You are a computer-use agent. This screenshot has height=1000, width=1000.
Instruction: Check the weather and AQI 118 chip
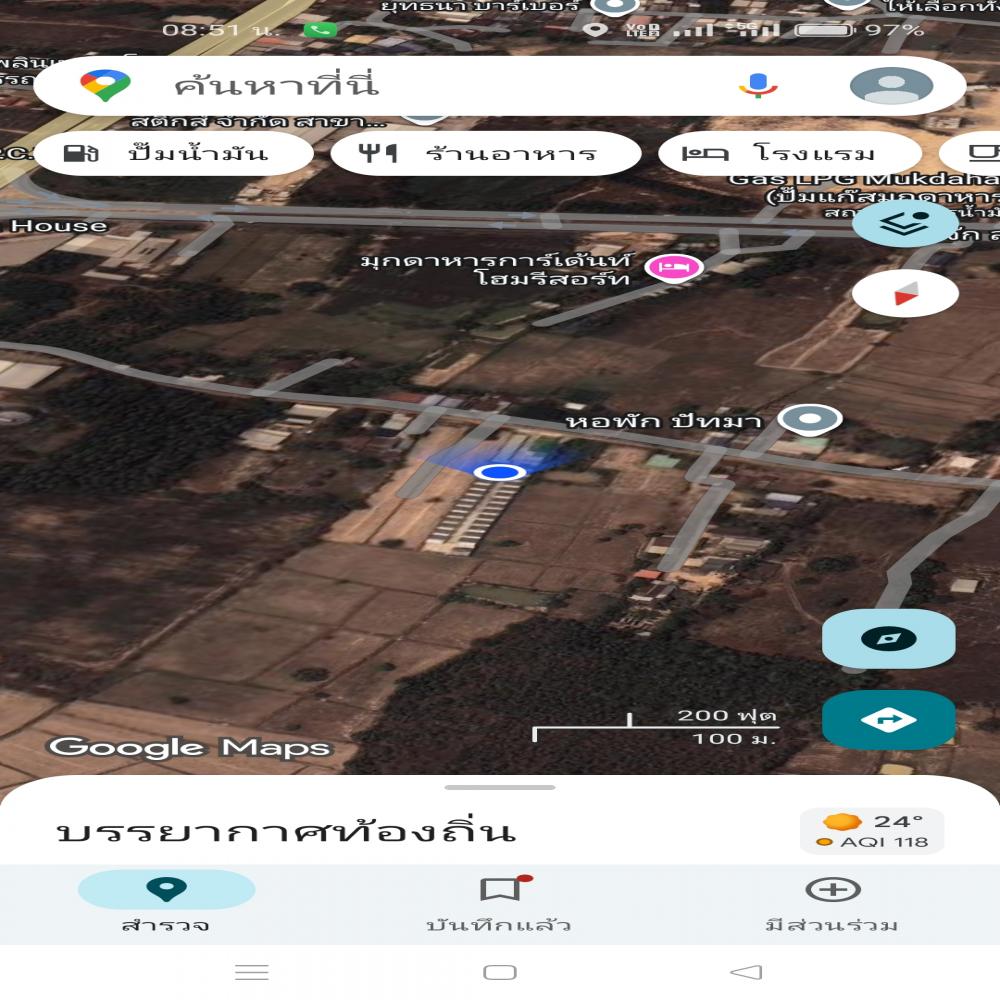pos(871,831)
